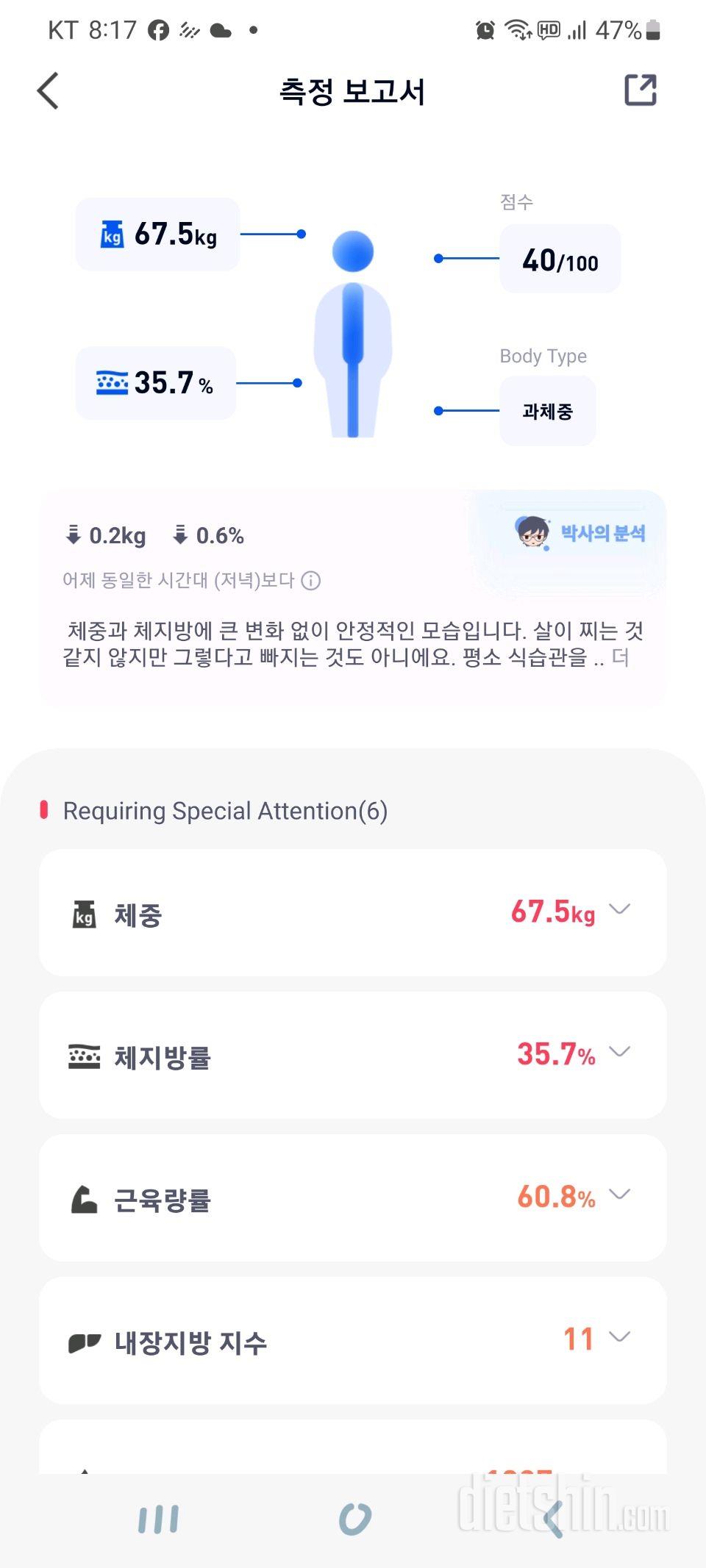Viewport: 706px width, 1568px height.
Task: Expand the full analysis text with 더
Action: [x=620, y=657]
